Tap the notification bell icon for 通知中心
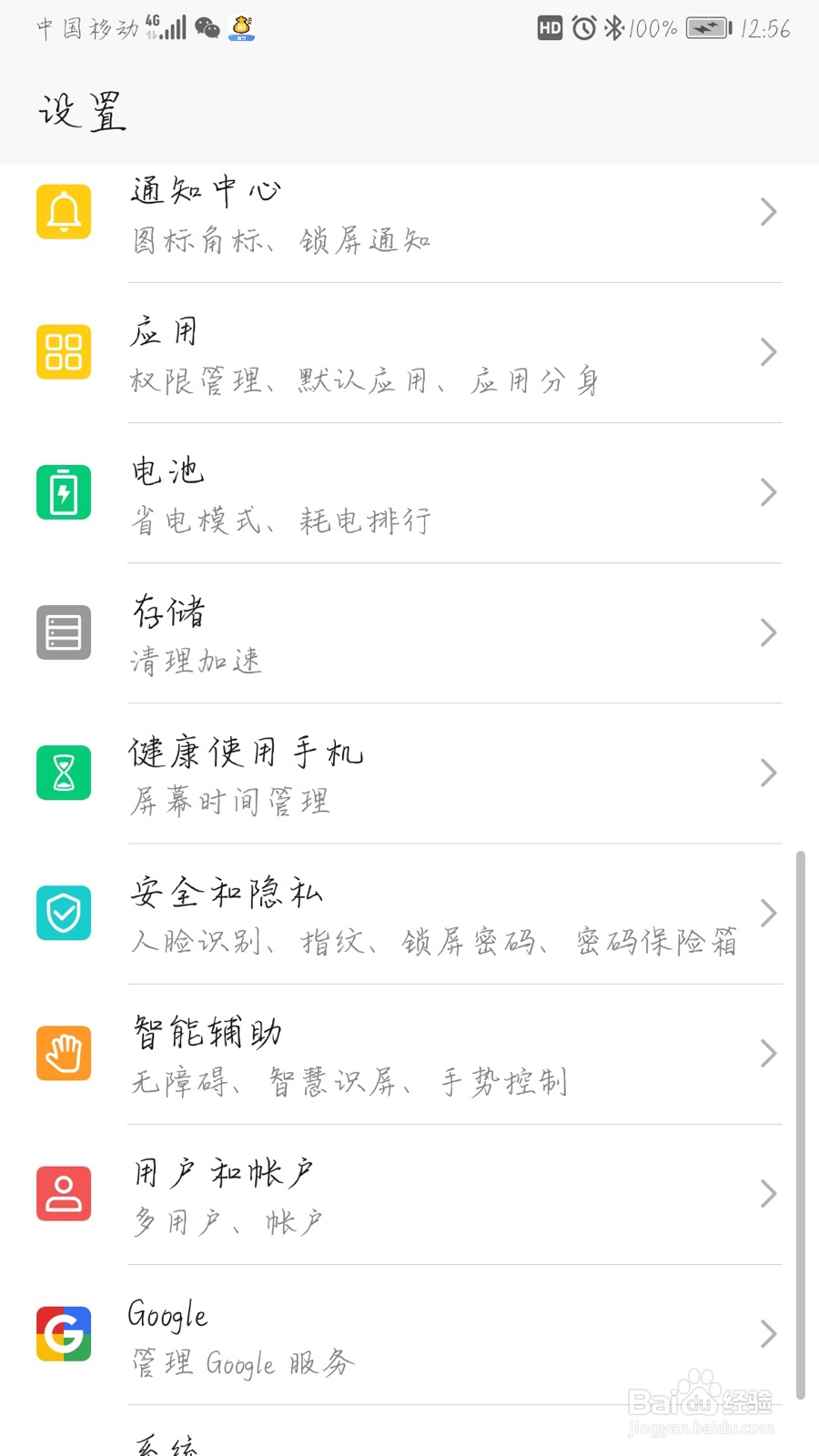Screen dimensions: 819x1456 click(63, 211)
